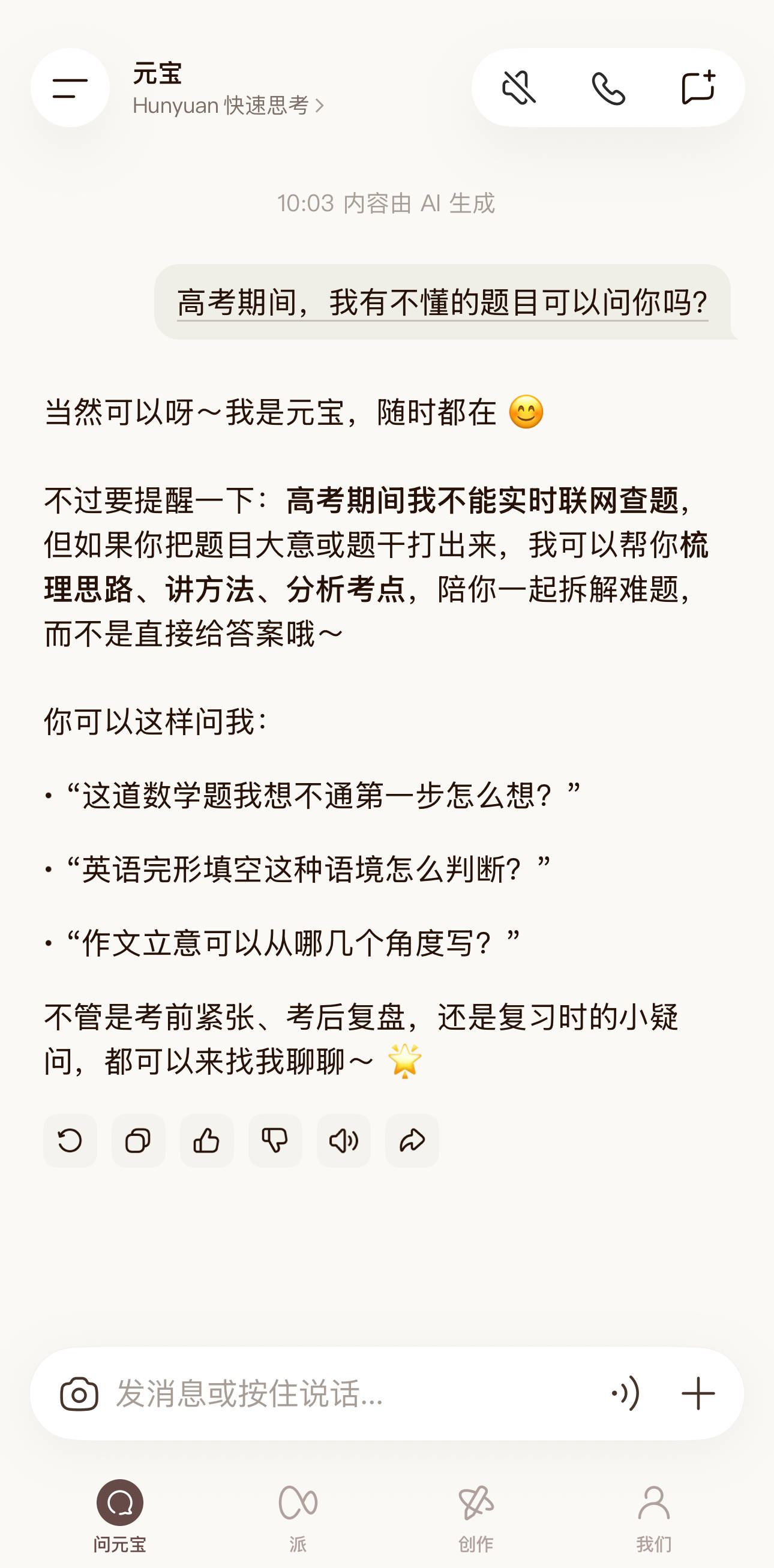
Task: Focus the 发消息或按住说话 input field
Action: [353, 1394]
